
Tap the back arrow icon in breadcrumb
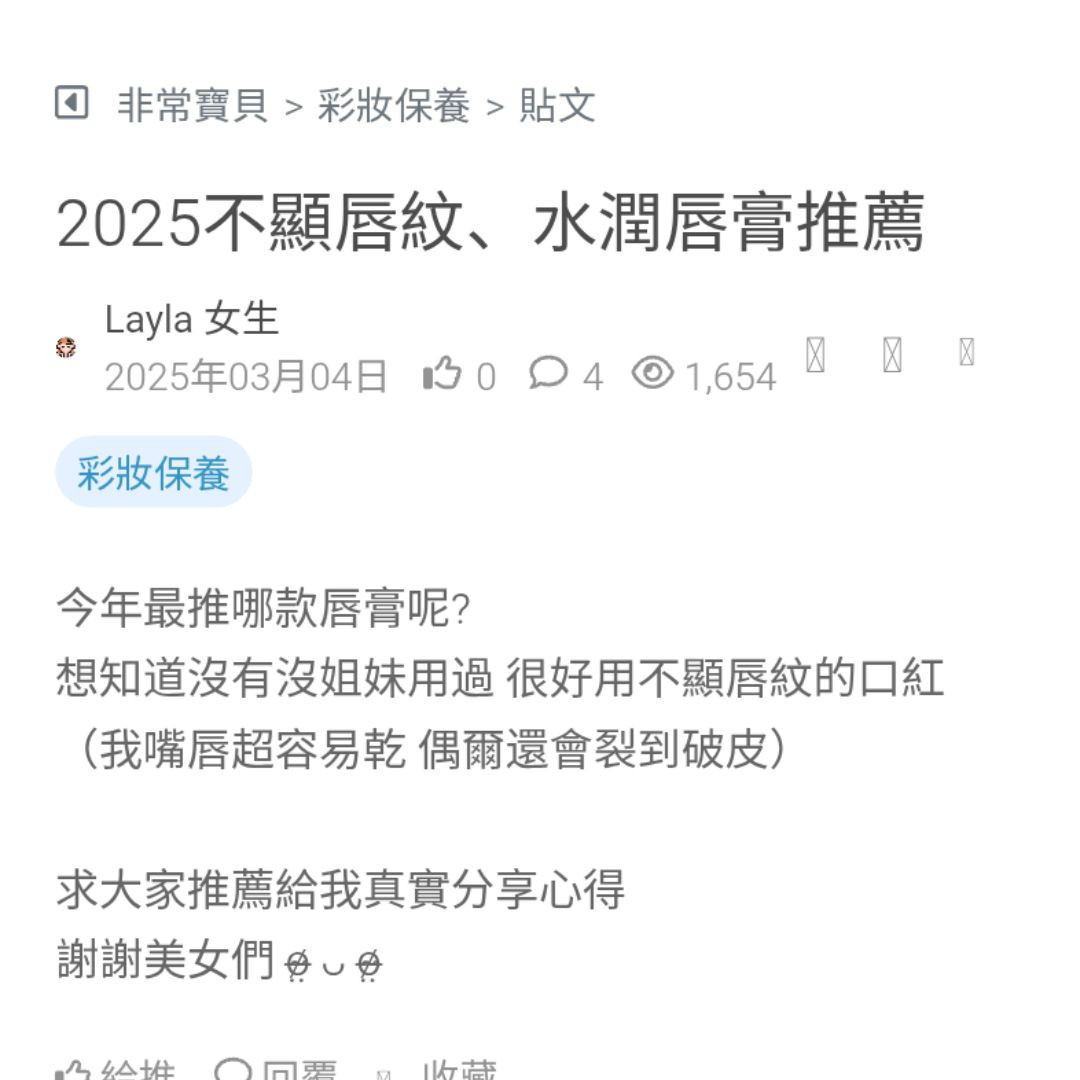(x=71, y=103)
